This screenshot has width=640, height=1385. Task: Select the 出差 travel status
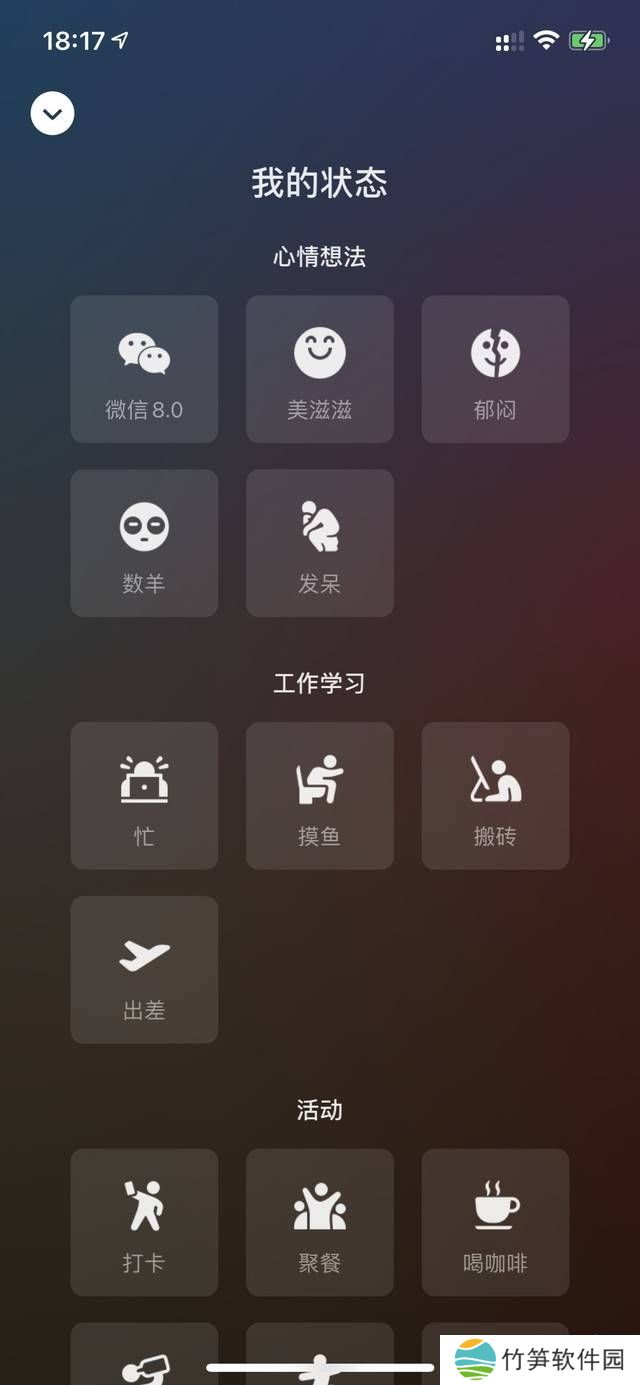pos(144,970)
